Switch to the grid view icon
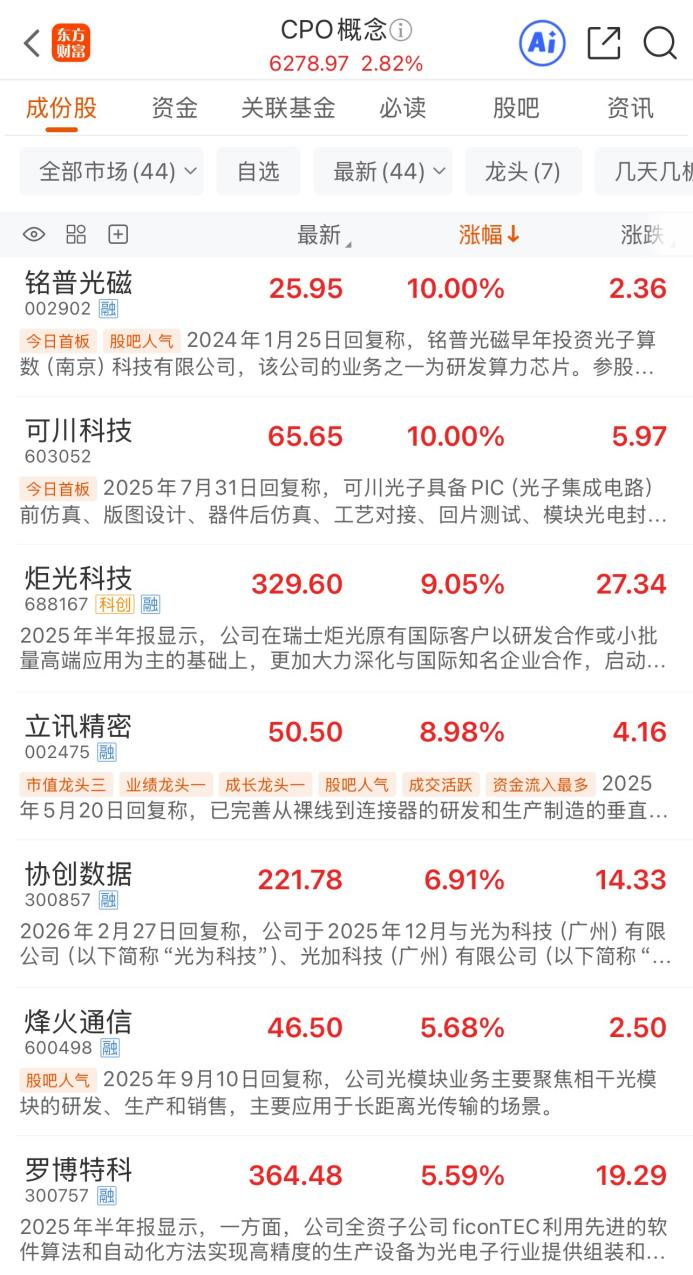693x1275 pixels. 76,235
